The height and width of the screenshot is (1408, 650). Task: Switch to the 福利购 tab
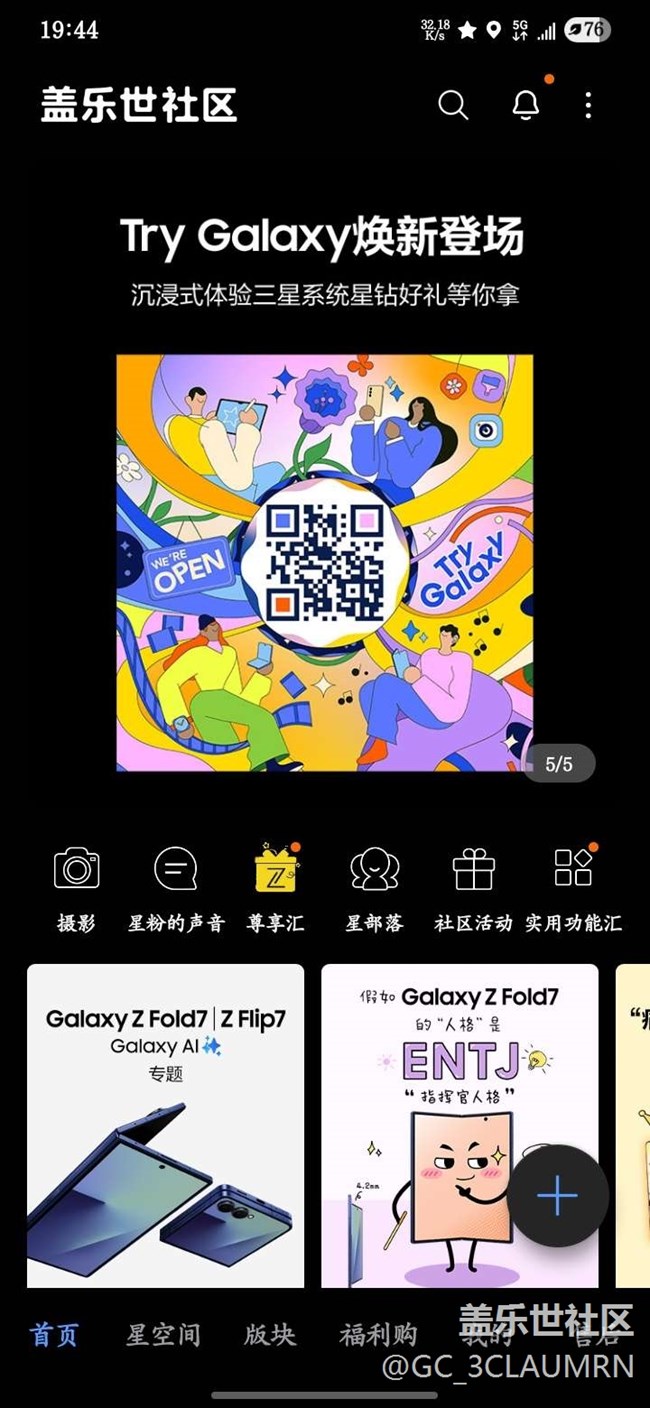pyautogui.click(x=378, y=1335)
